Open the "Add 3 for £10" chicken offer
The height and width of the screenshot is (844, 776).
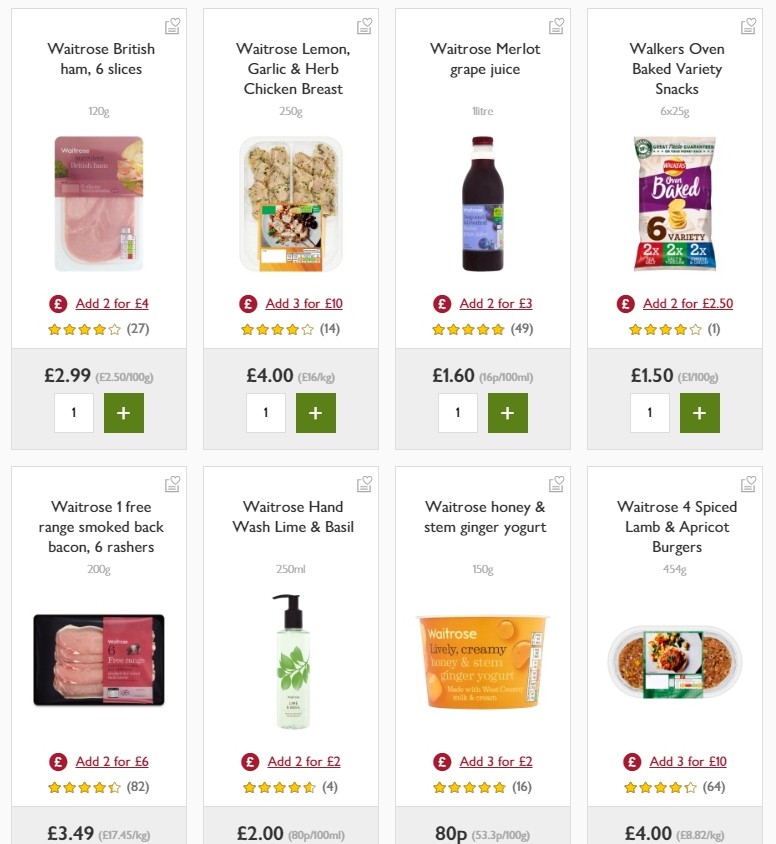(x=303, y=301)
